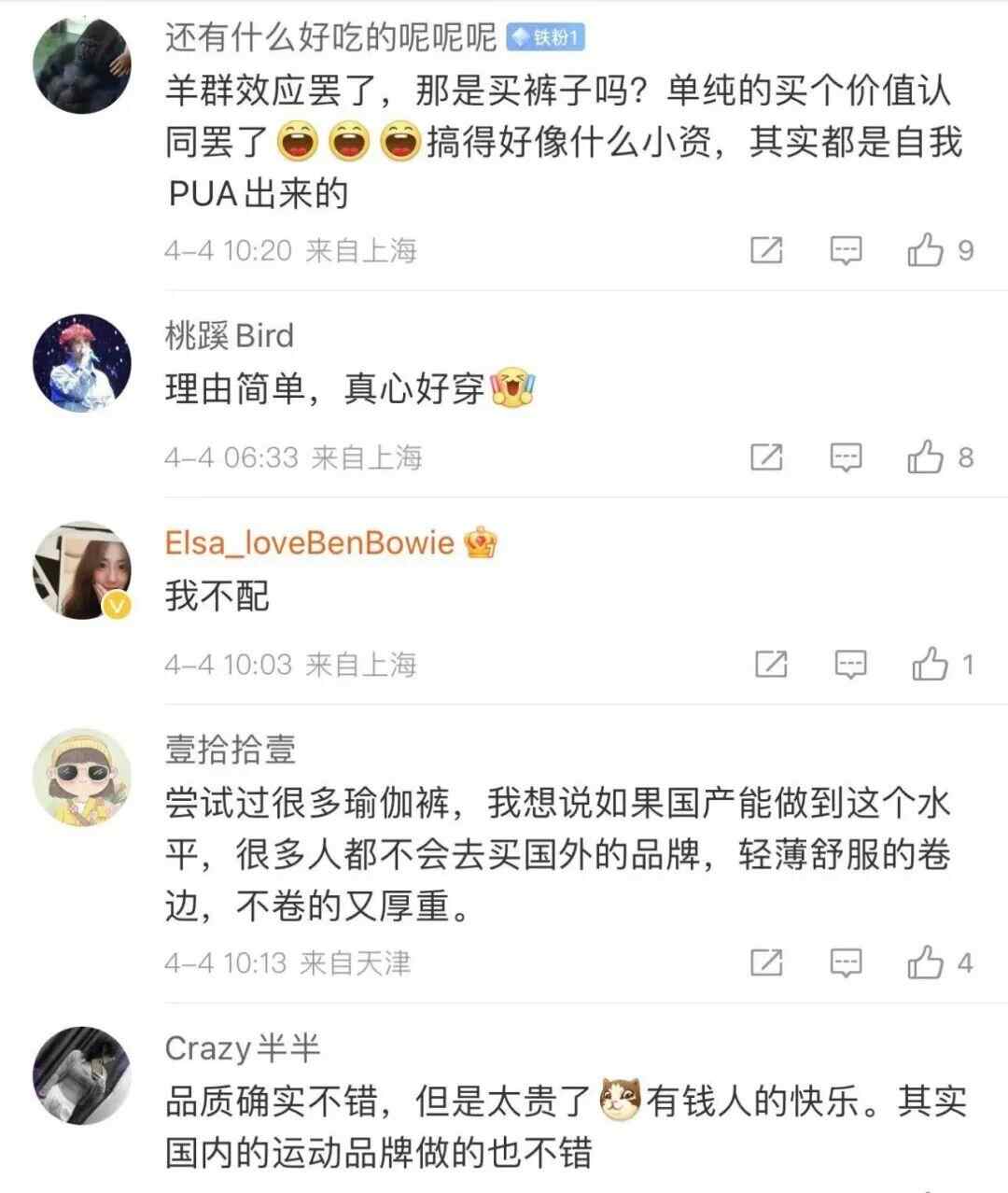Repost 桃蹊Bird's comment
Viewport: 1008px width, 1193px height.
coord(766,457)
